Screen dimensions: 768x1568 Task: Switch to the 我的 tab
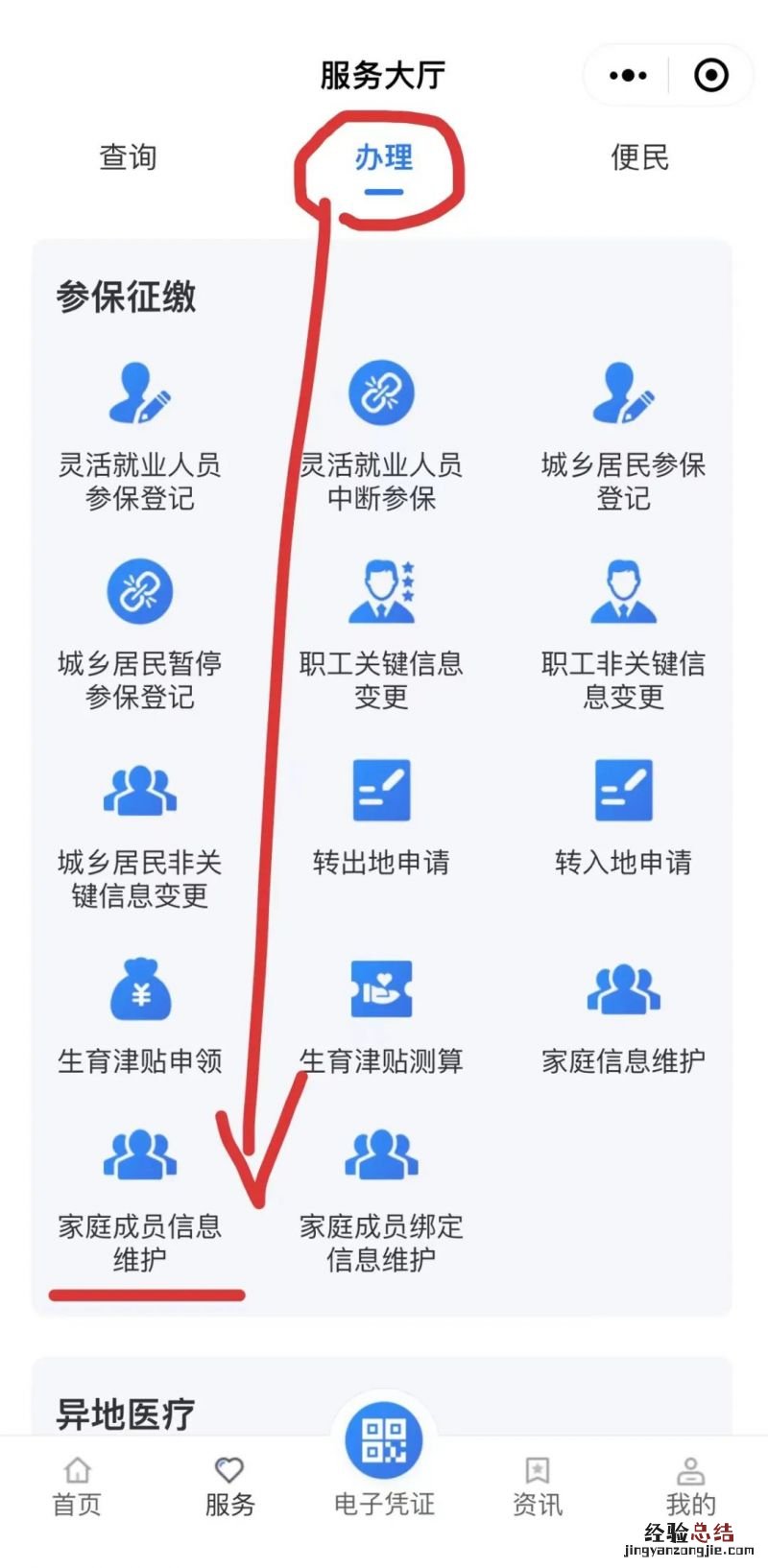click(690, 1485)
